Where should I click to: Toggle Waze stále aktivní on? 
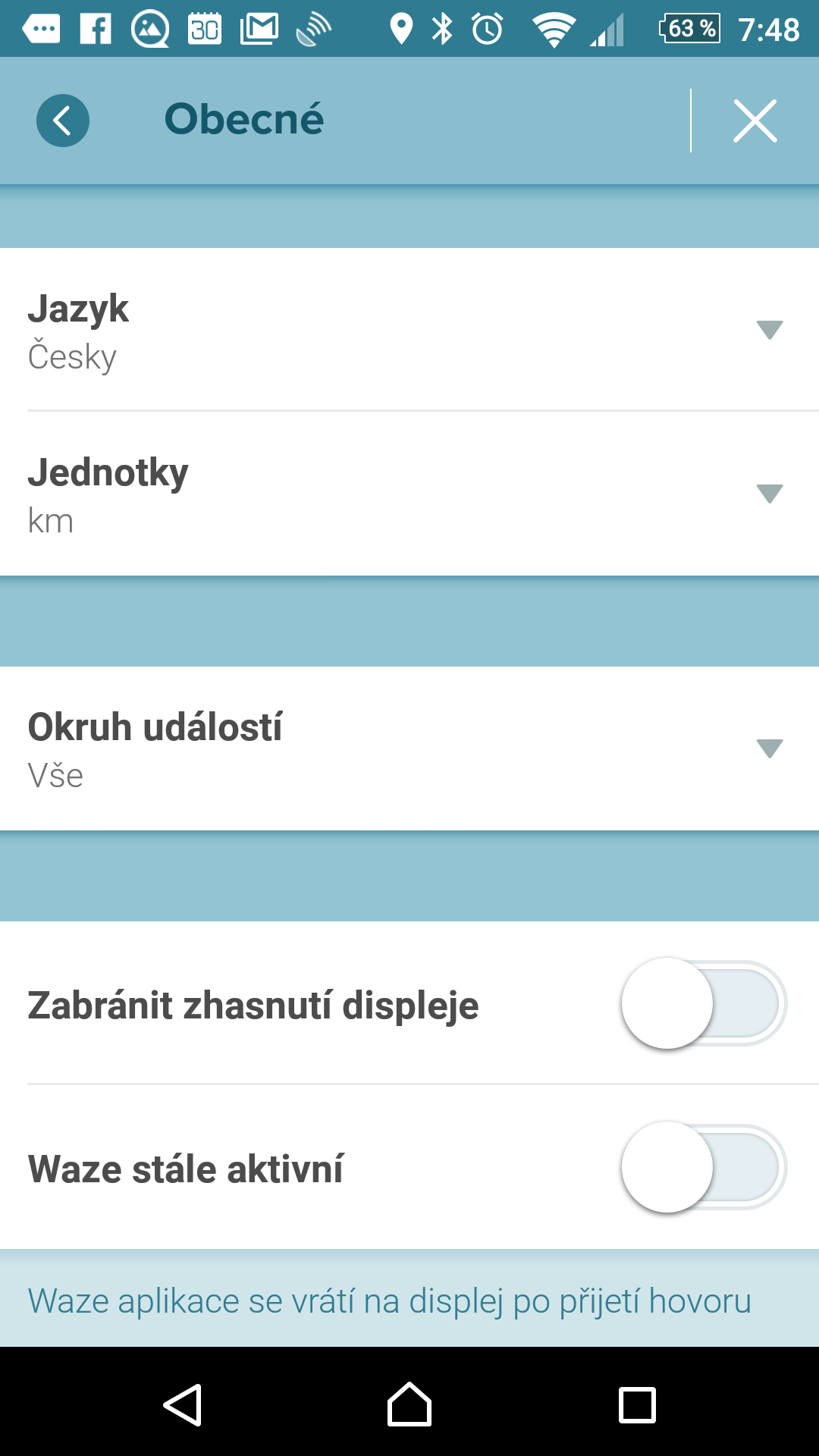[704, 1167]
